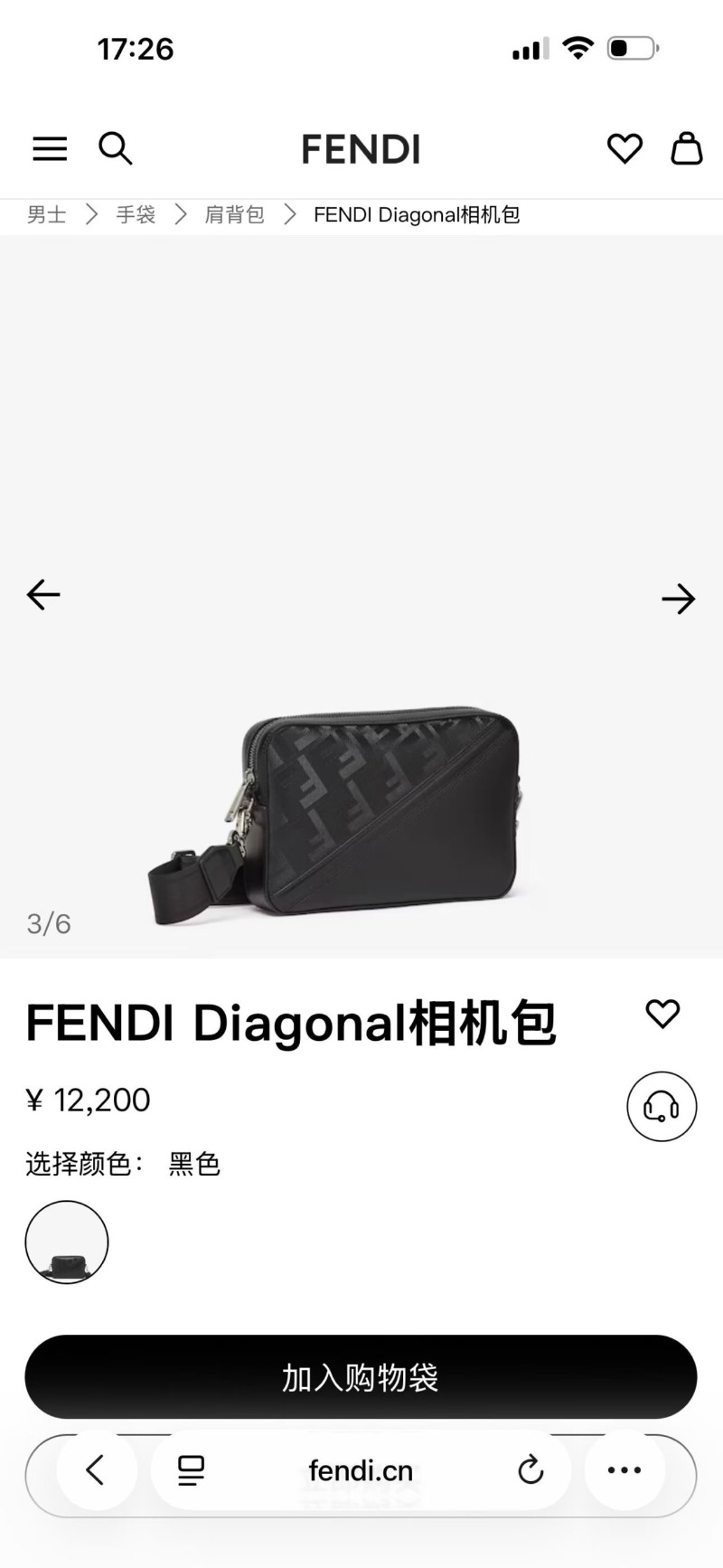Go to 男士 breadcrumb
Screen dimensions: 723x1568
click(46, 215)
